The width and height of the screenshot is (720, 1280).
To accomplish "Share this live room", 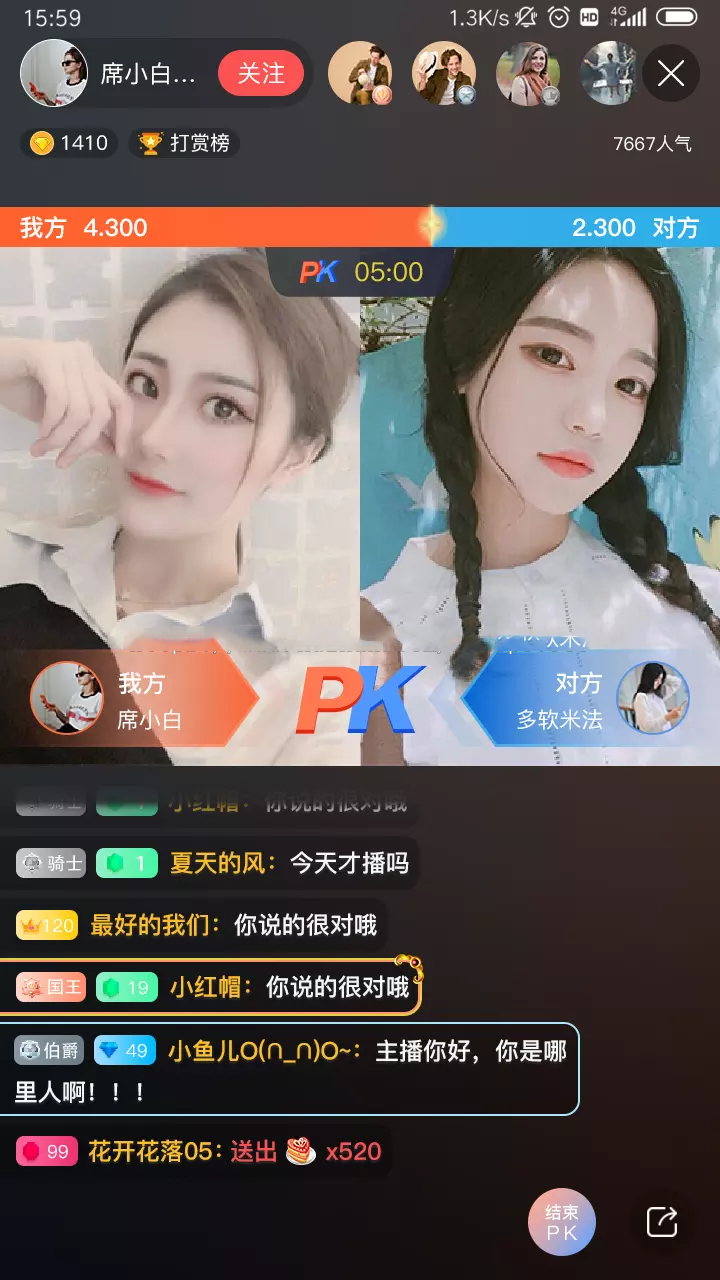I will (x=662, y=1222).
